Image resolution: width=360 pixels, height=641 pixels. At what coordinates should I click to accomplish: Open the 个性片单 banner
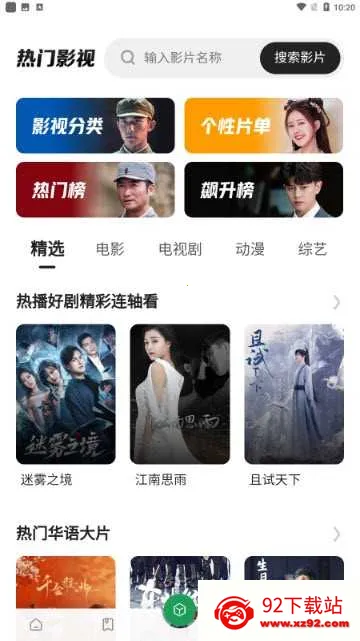[264, 126]
